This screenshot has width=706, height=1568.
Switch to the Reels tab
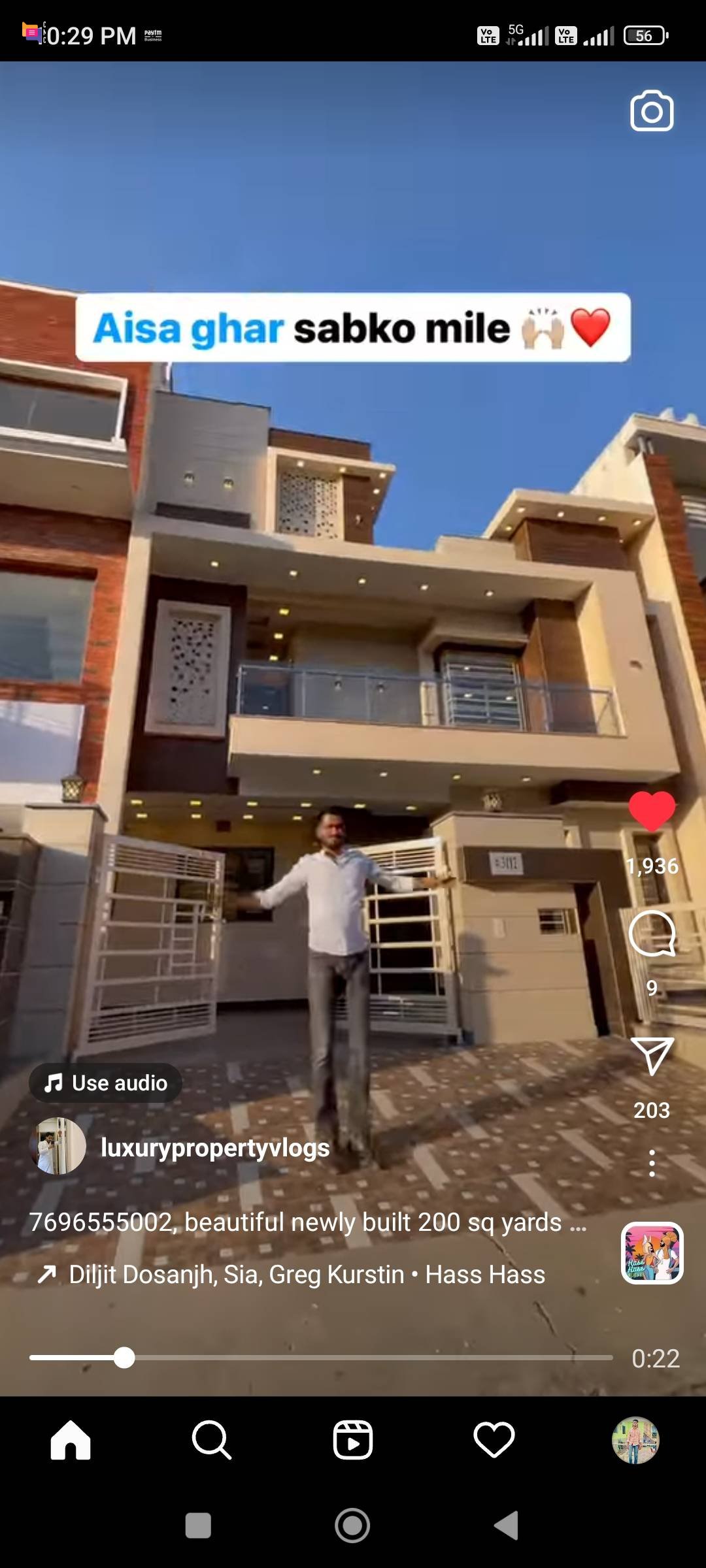tap(353, 1439)
